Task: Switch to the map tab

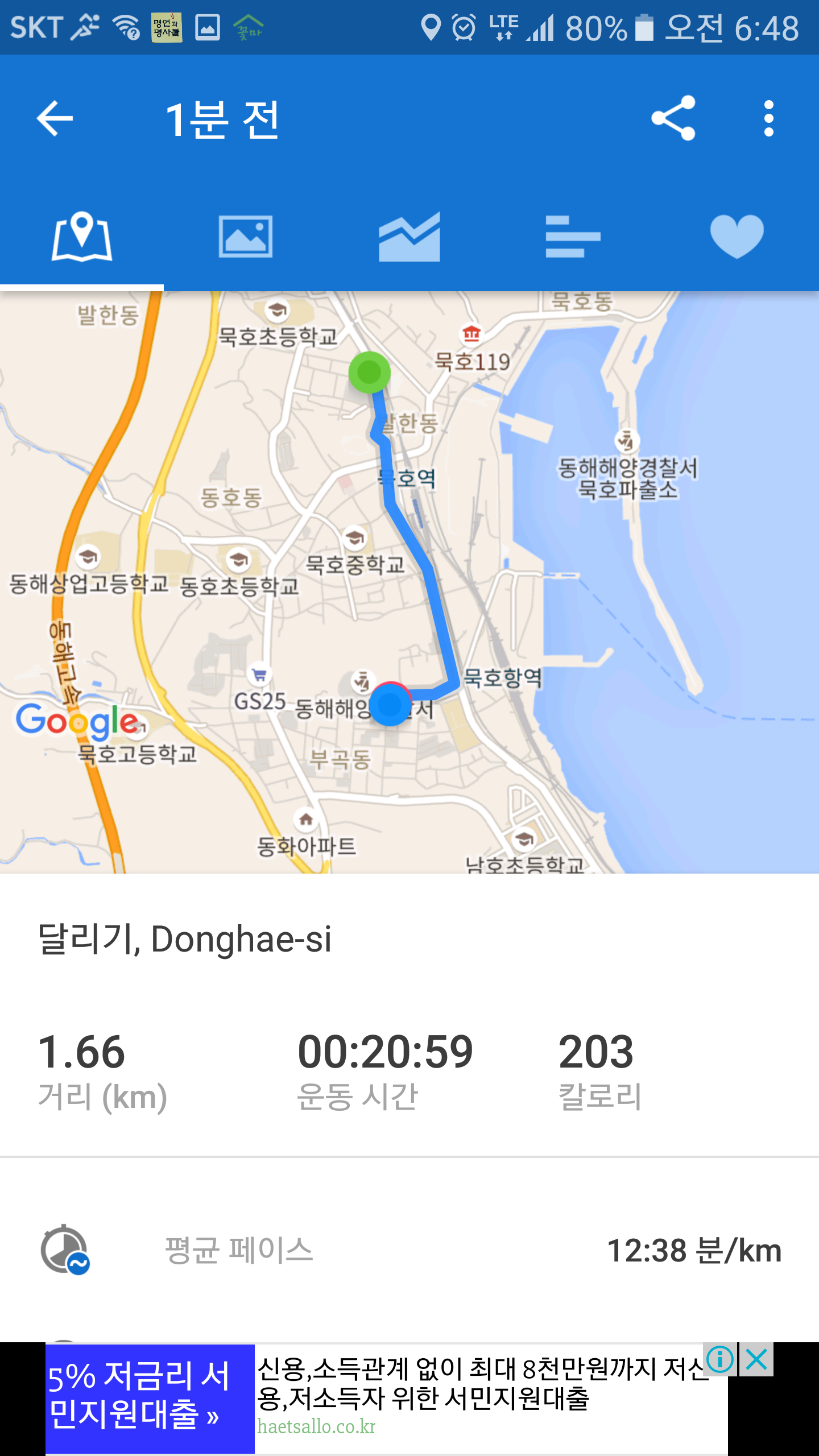Action: pos(82,237)
